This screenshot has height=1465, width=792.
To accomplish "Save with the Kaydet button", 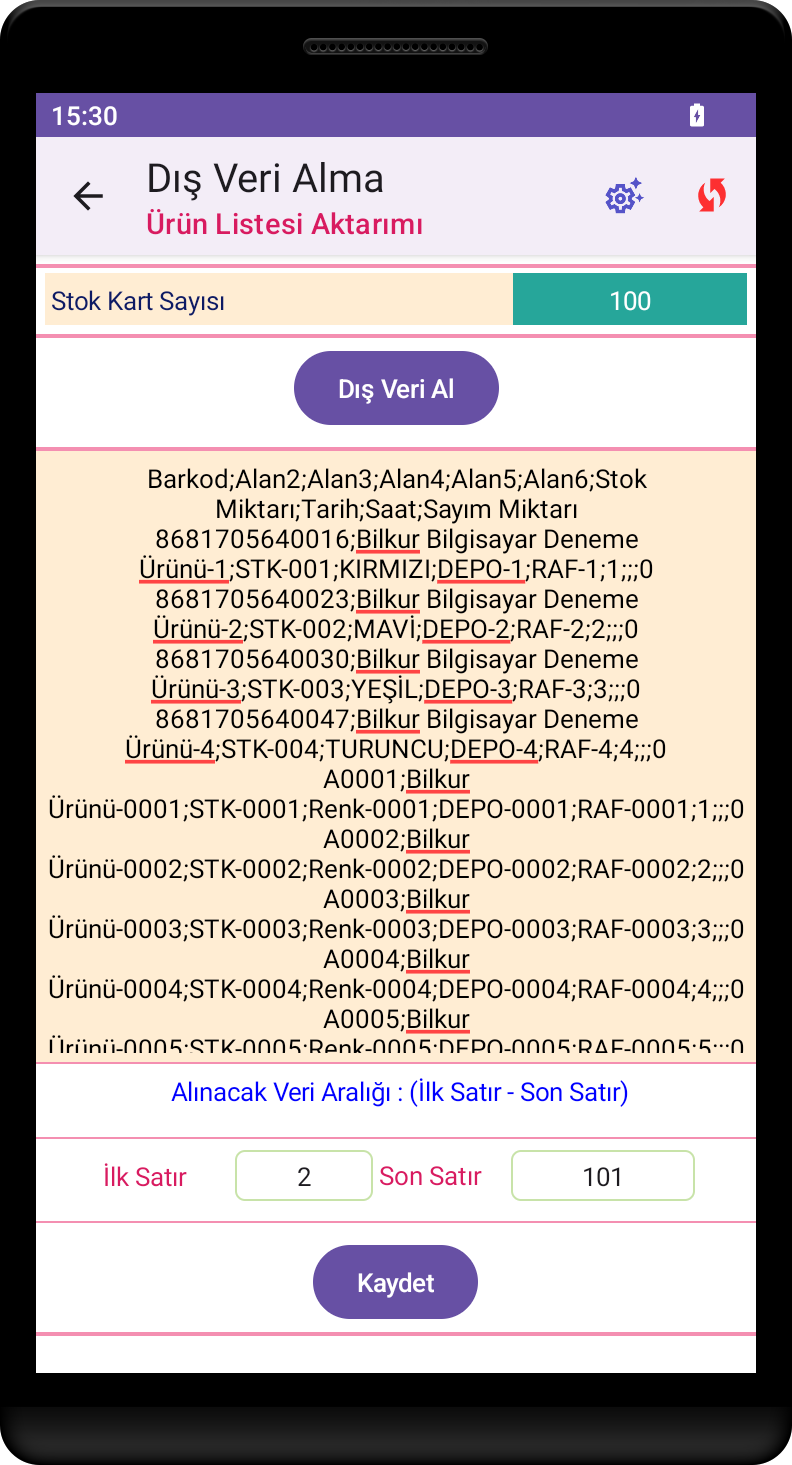I will [x=395, y=1282].
